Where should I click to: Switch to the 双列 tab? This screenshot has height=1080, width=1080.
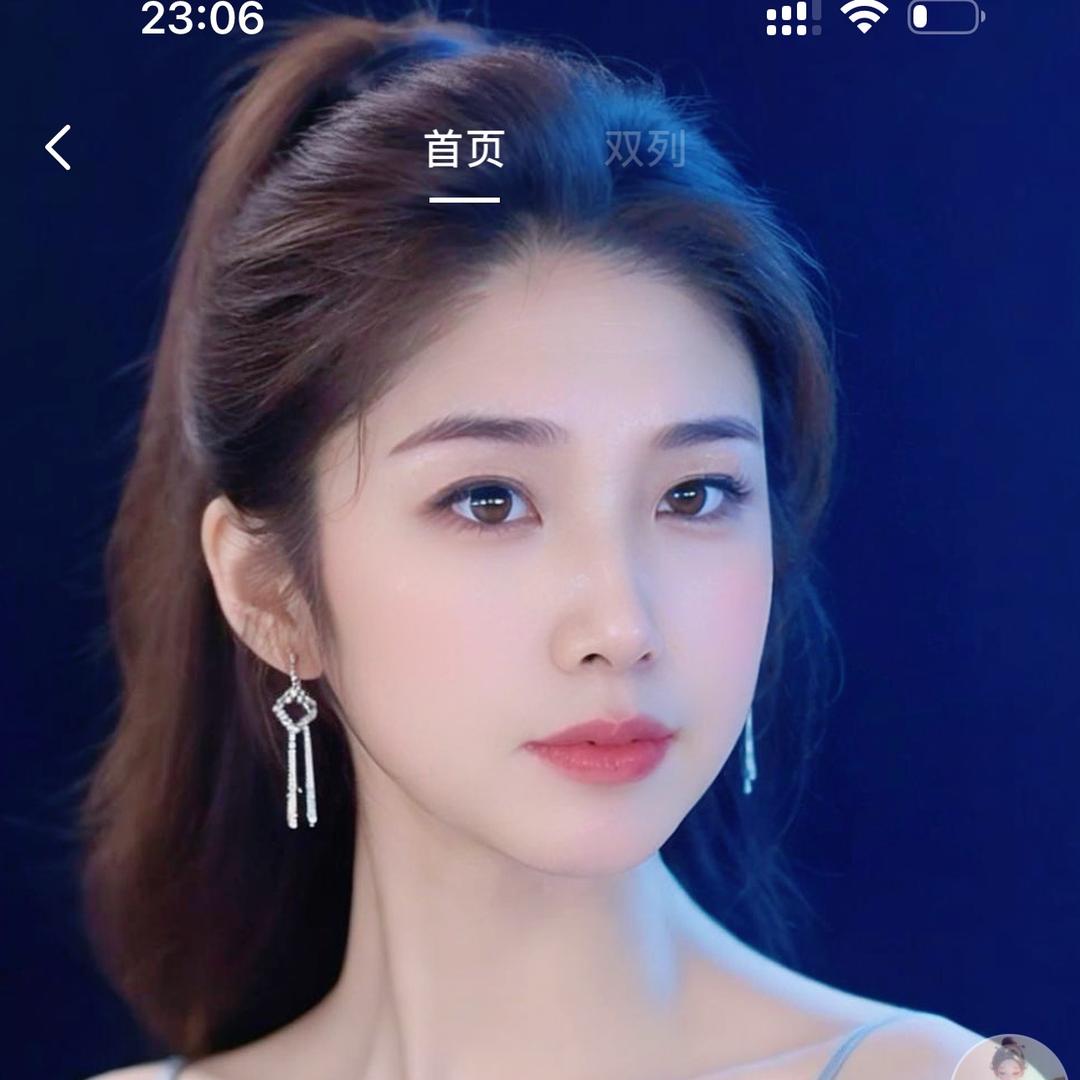pos(645,150)
